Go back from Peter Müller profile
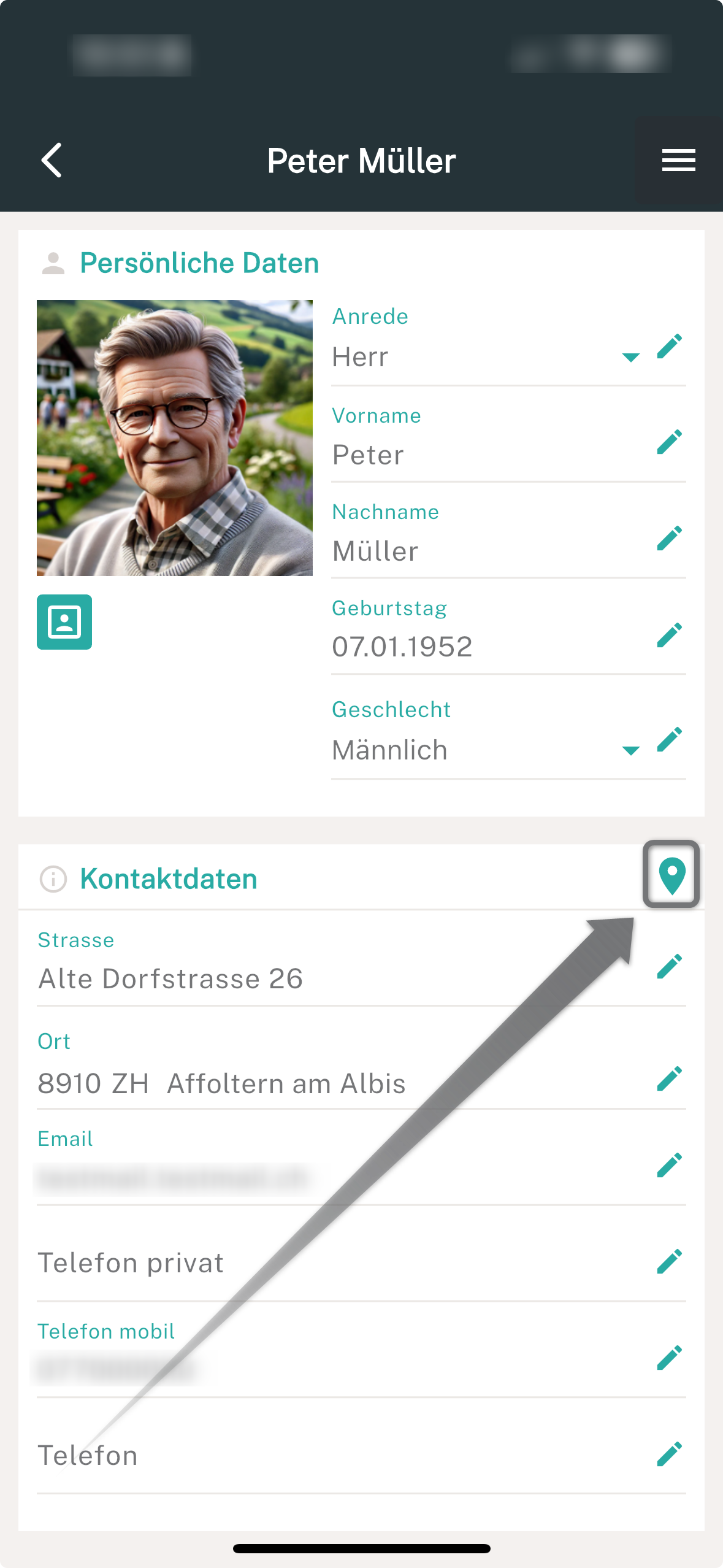This screenshot has width=723, height=1568. 52,161
